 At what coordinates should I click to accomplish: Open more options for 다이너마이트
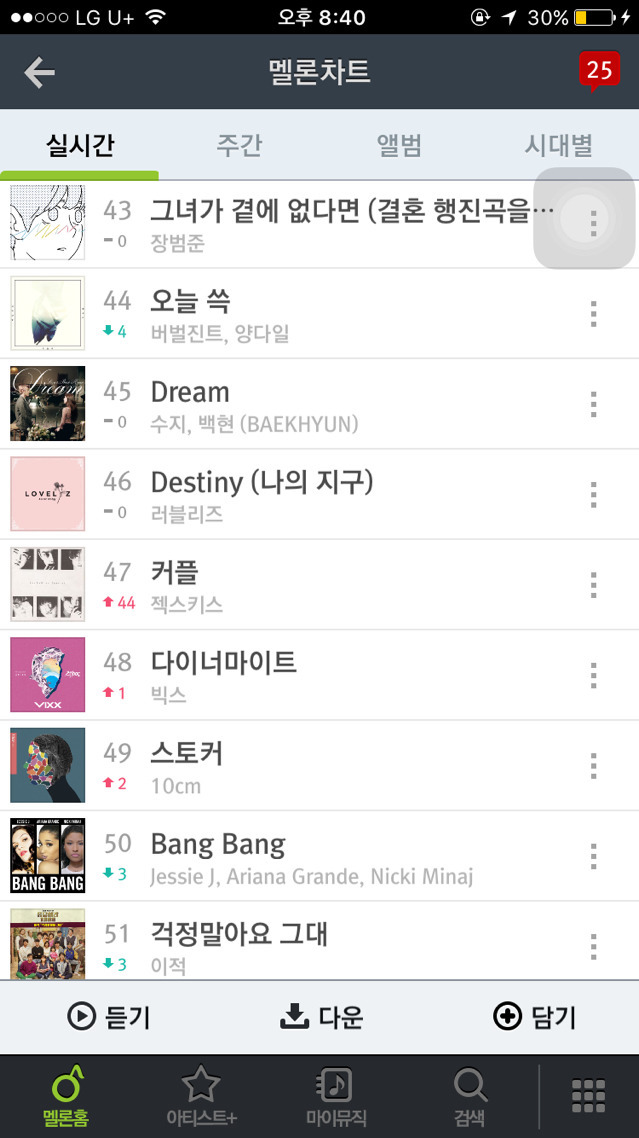[x=593, y=675]
